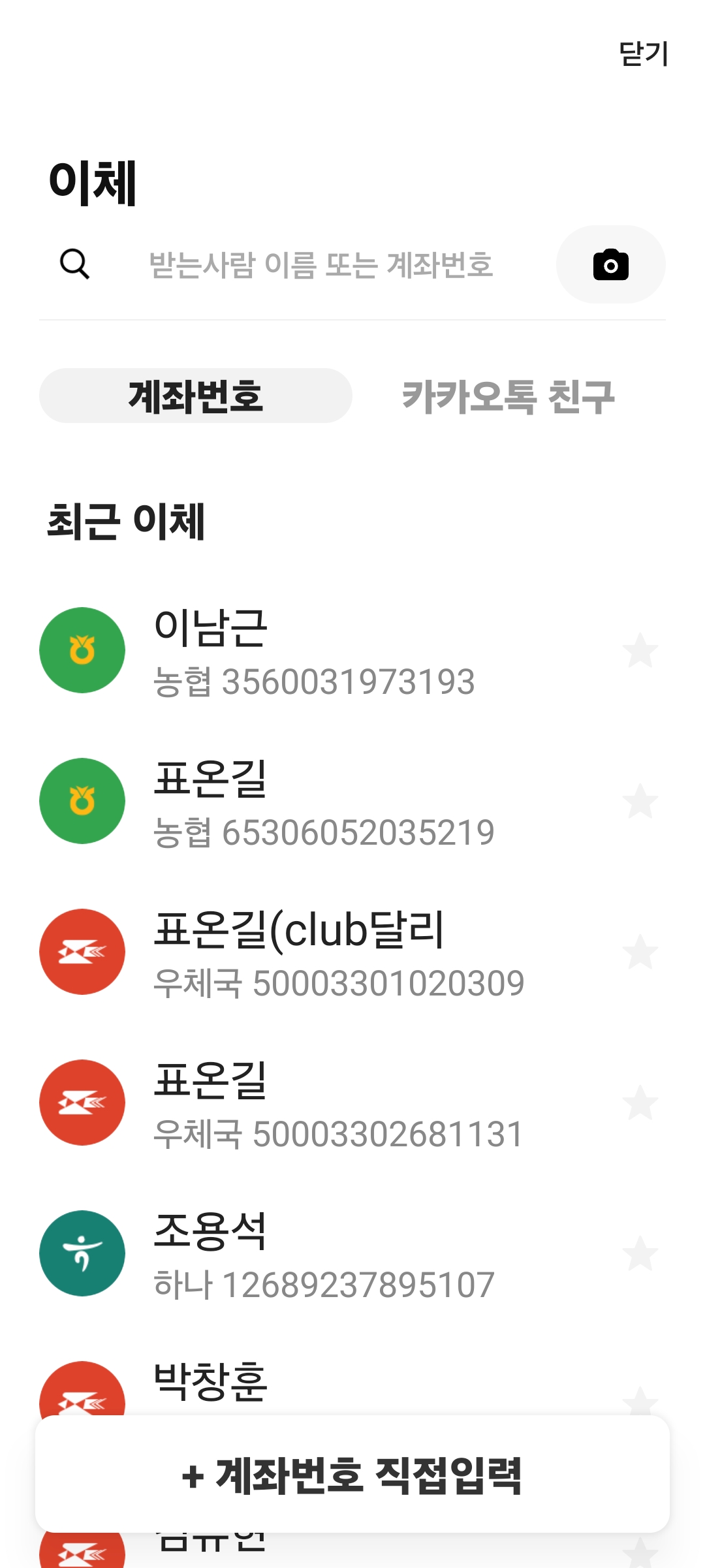Screen dimensions: 705x1568
Task: Open the camera icon to scan an account
Action: pos(611,264)
